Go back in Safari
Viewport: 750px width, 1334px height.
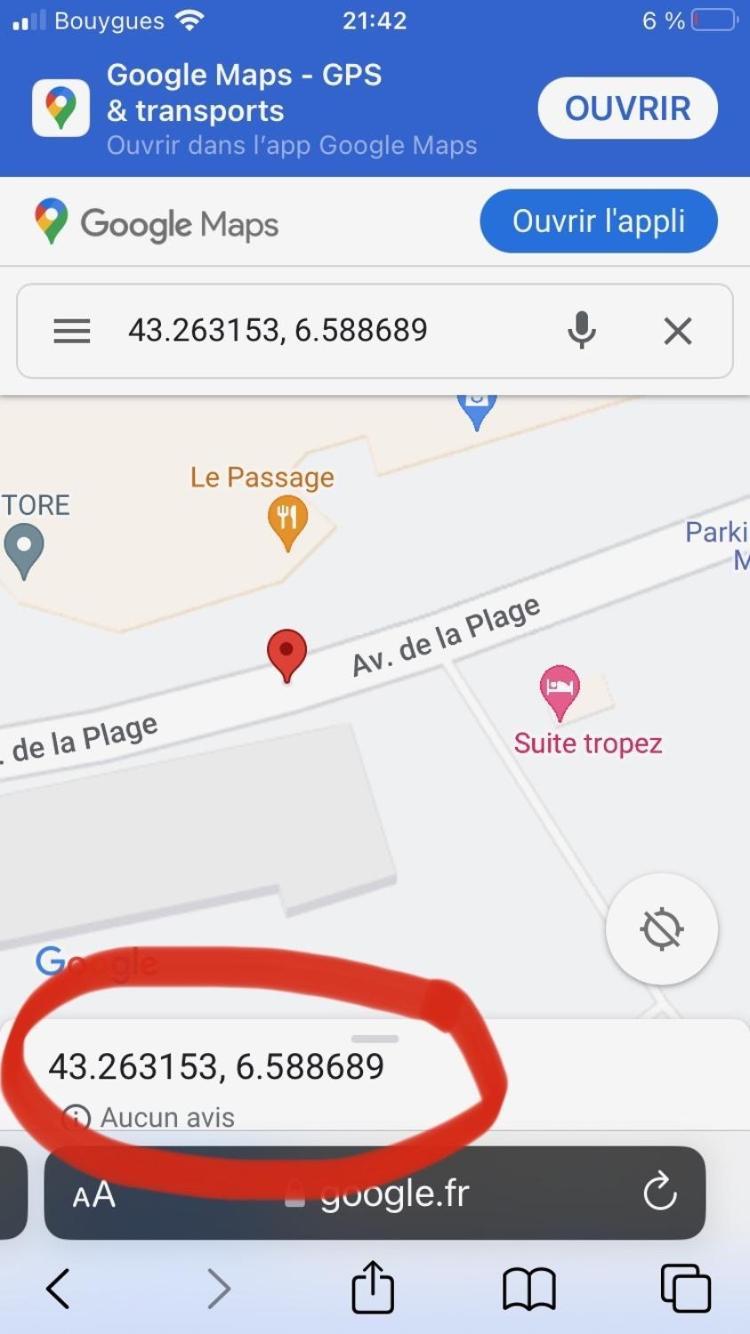click(58, 1288)
